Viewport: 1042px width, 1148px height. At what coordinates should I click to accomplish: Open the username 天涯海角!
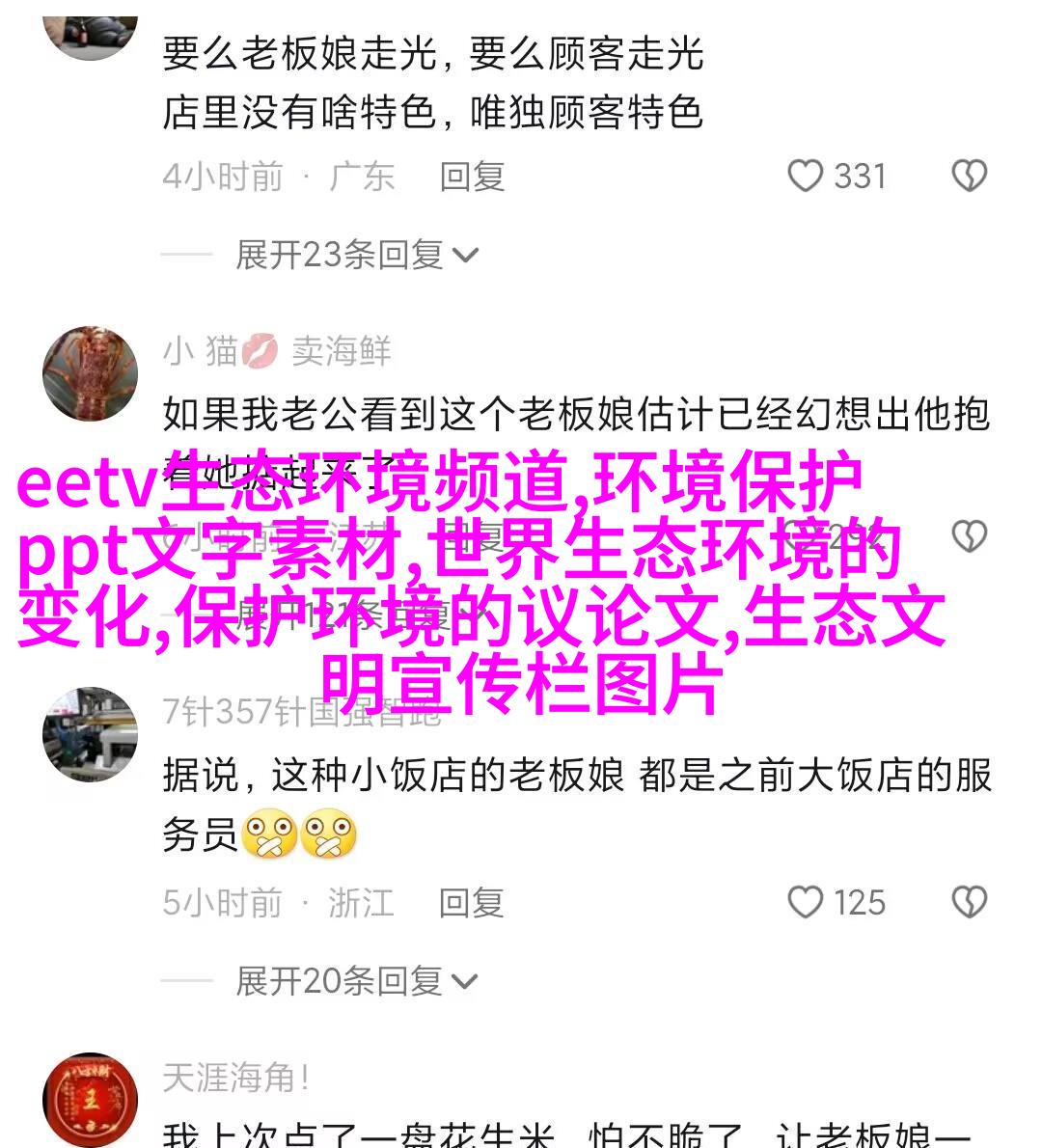(x=235, y=1078)
